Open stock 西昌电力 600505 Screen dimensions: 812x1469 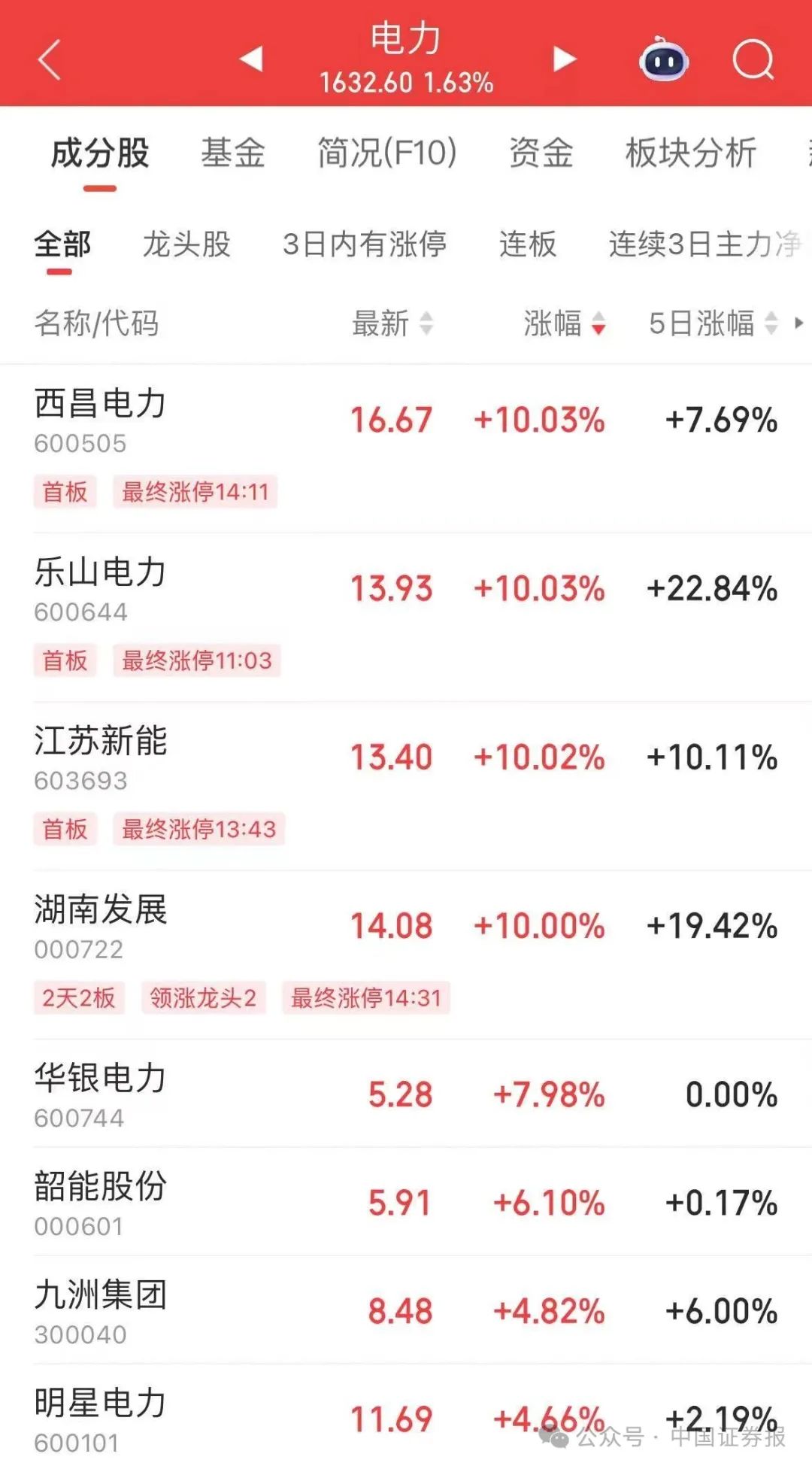pos(406,448)
